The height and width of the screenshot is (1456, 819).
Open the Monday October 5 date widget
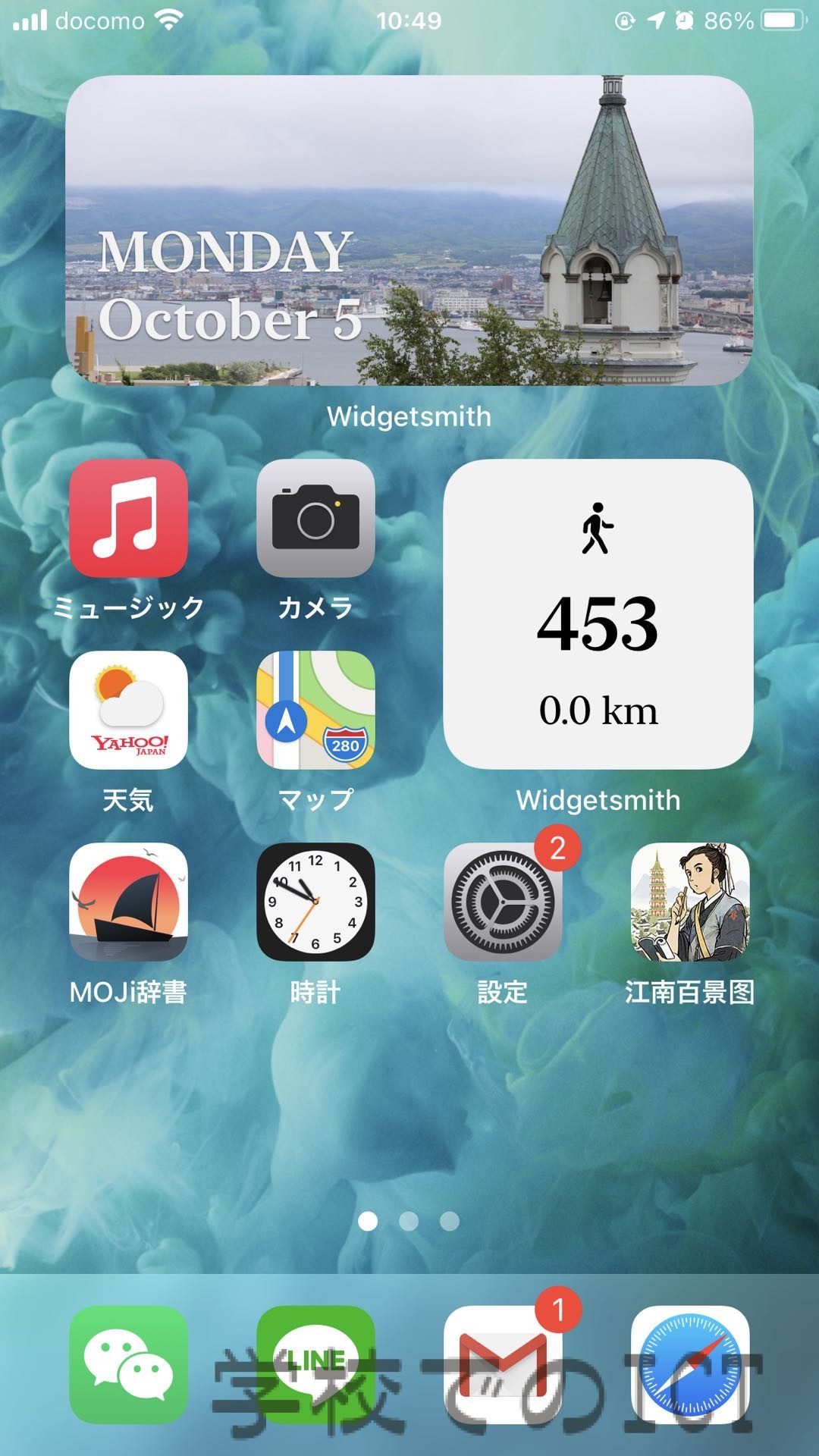(409, 231)
